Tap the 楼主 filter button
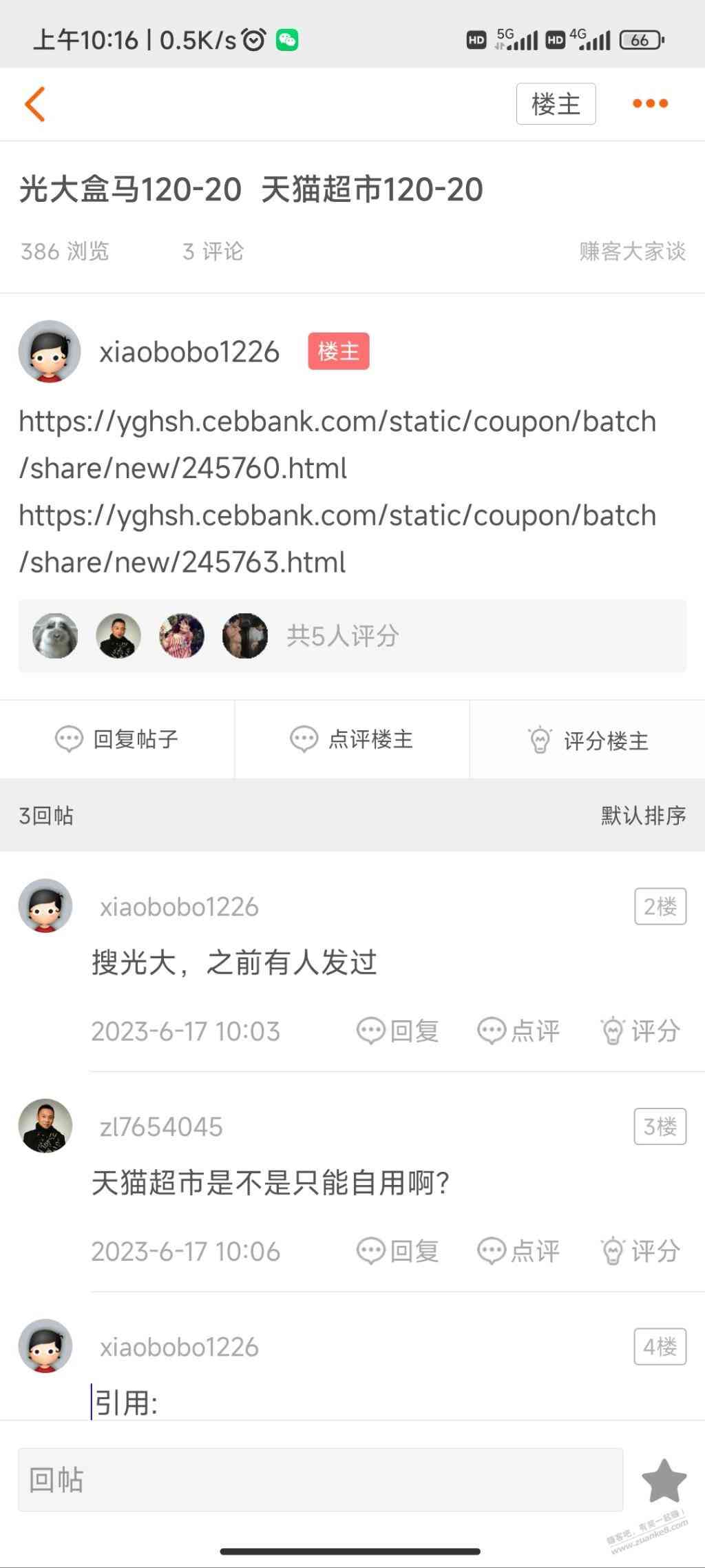705x1568 pixels. 556,104
